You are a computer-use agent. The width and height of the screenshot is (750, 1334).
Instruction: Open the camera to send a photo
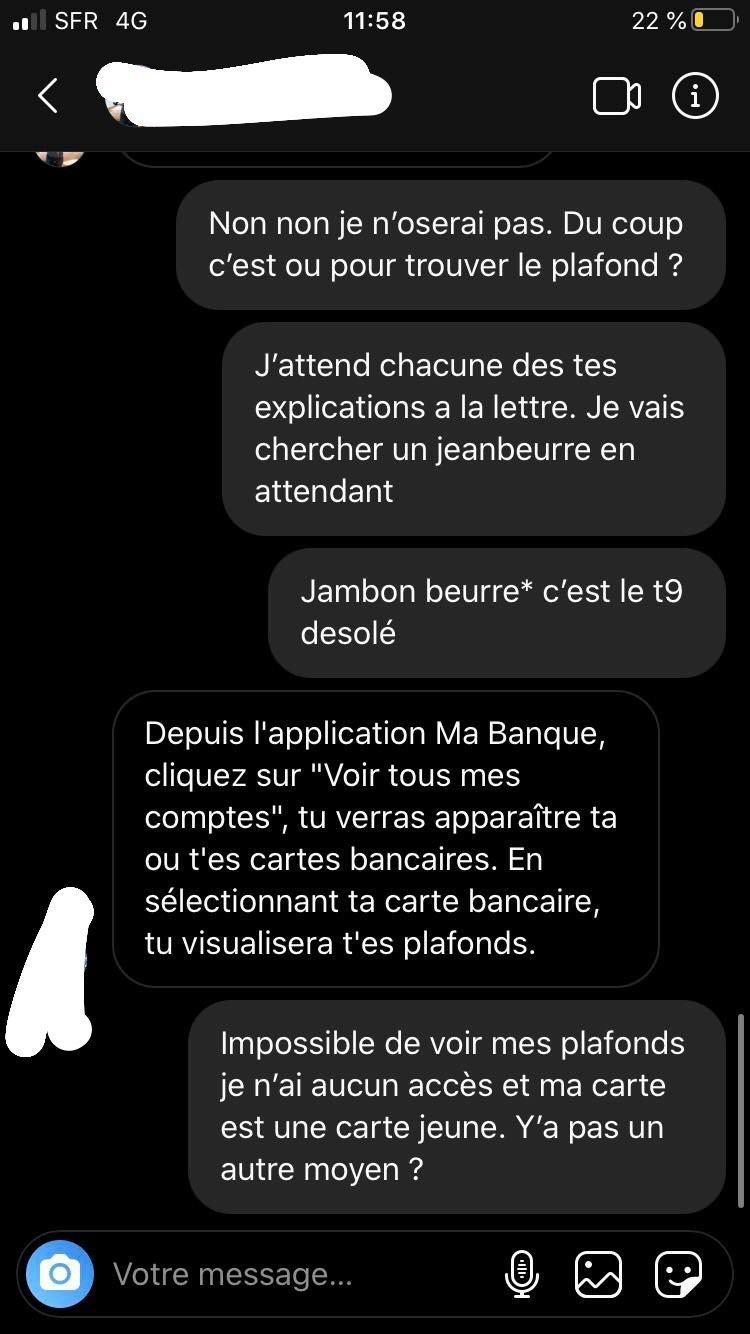pyautogui.click(x=60, y=1274)
